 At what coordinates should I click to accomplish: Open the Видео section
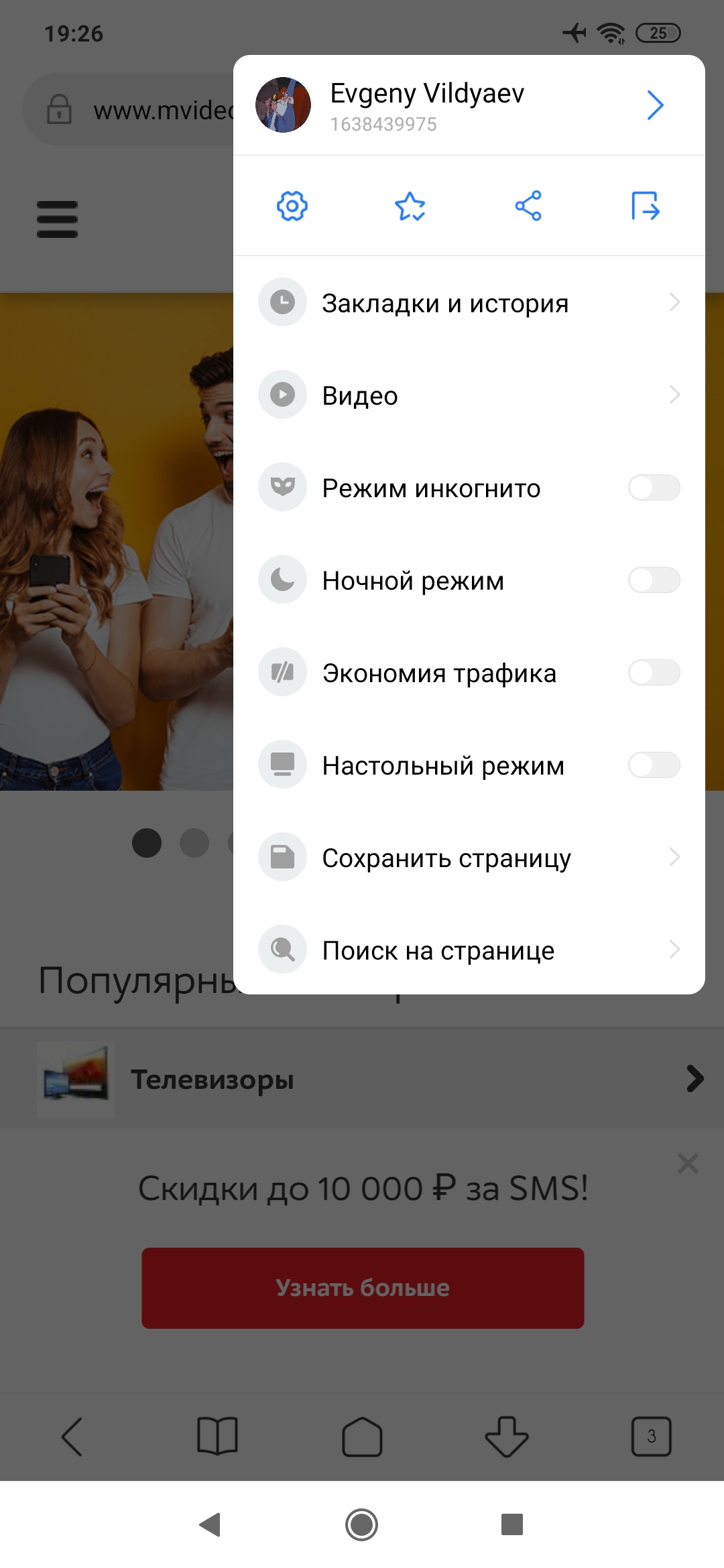(x=468, y=395)
